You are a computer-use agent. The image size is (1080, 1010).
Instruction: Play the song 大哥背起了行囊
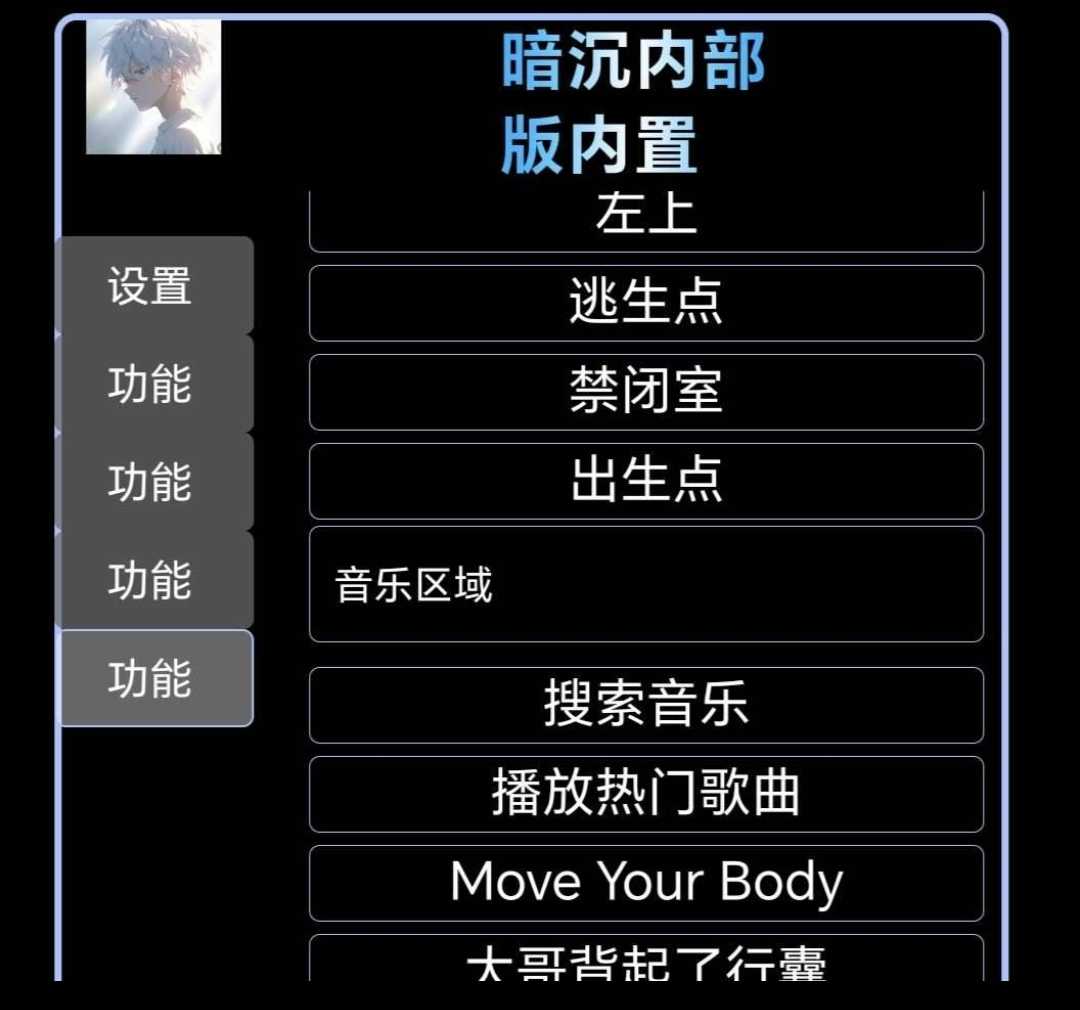pos(646,960)
